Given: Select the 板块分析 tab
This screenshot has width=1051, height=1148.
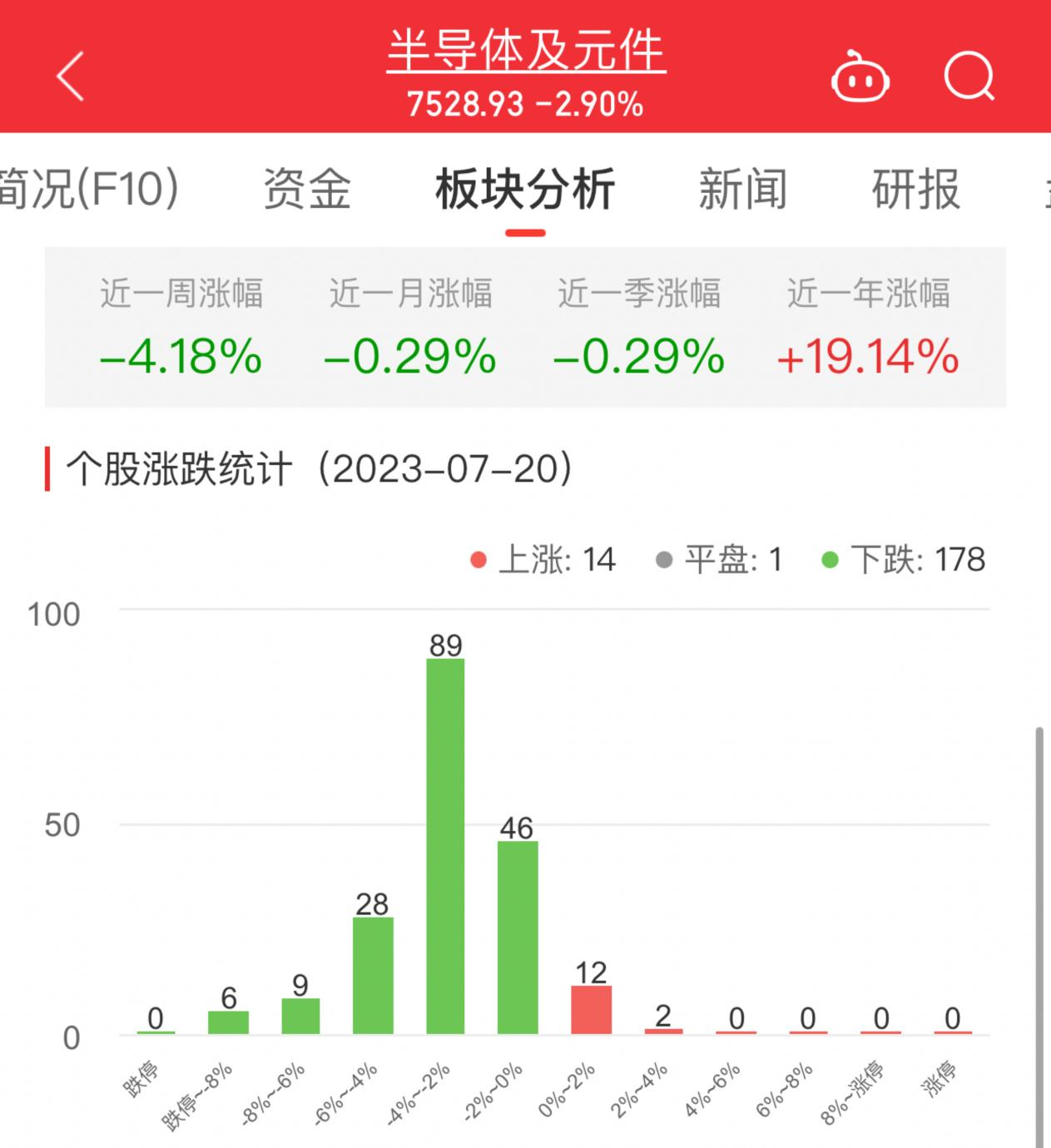Looking at the screenshot, I should click(525, 189).
